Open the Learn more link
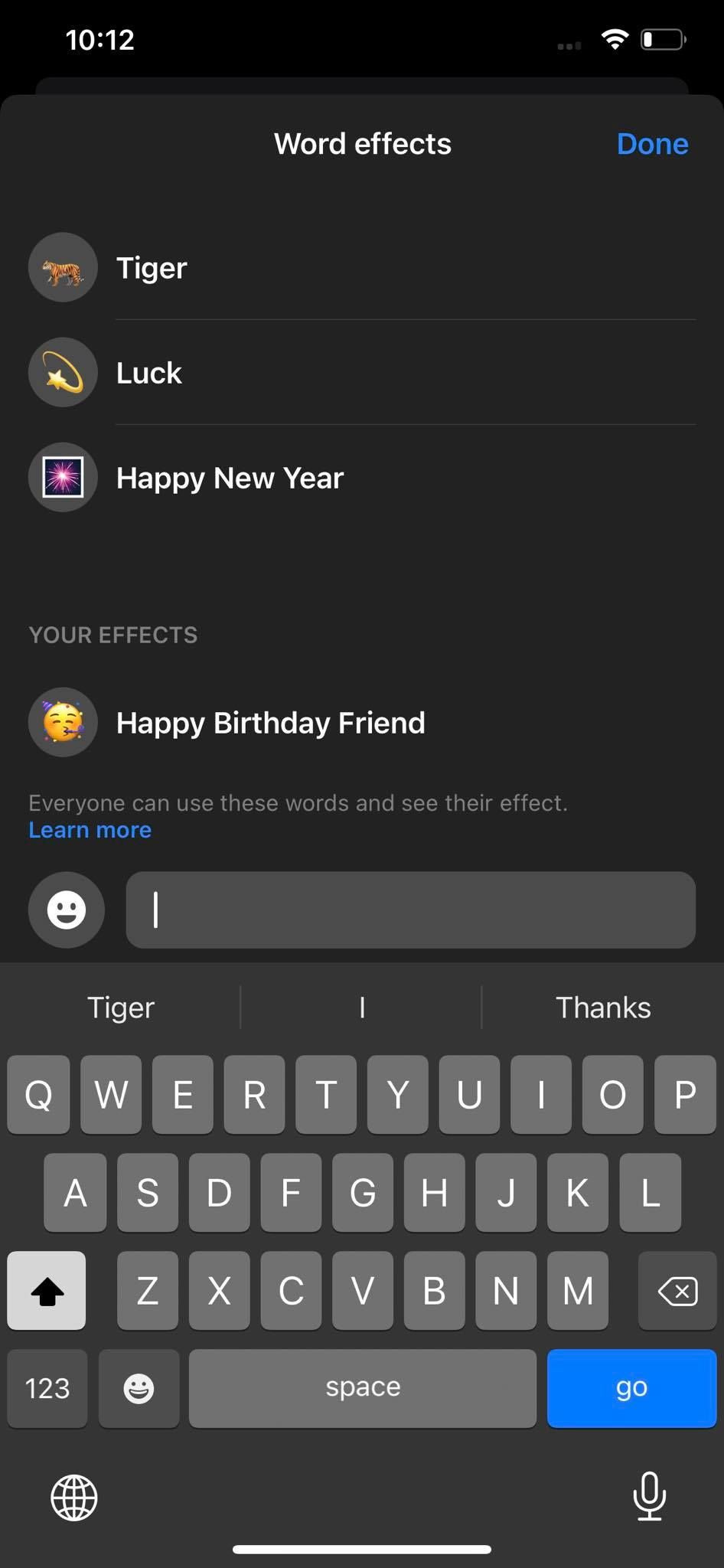This screenshot has height=1568, width=724. pos(90,829)
